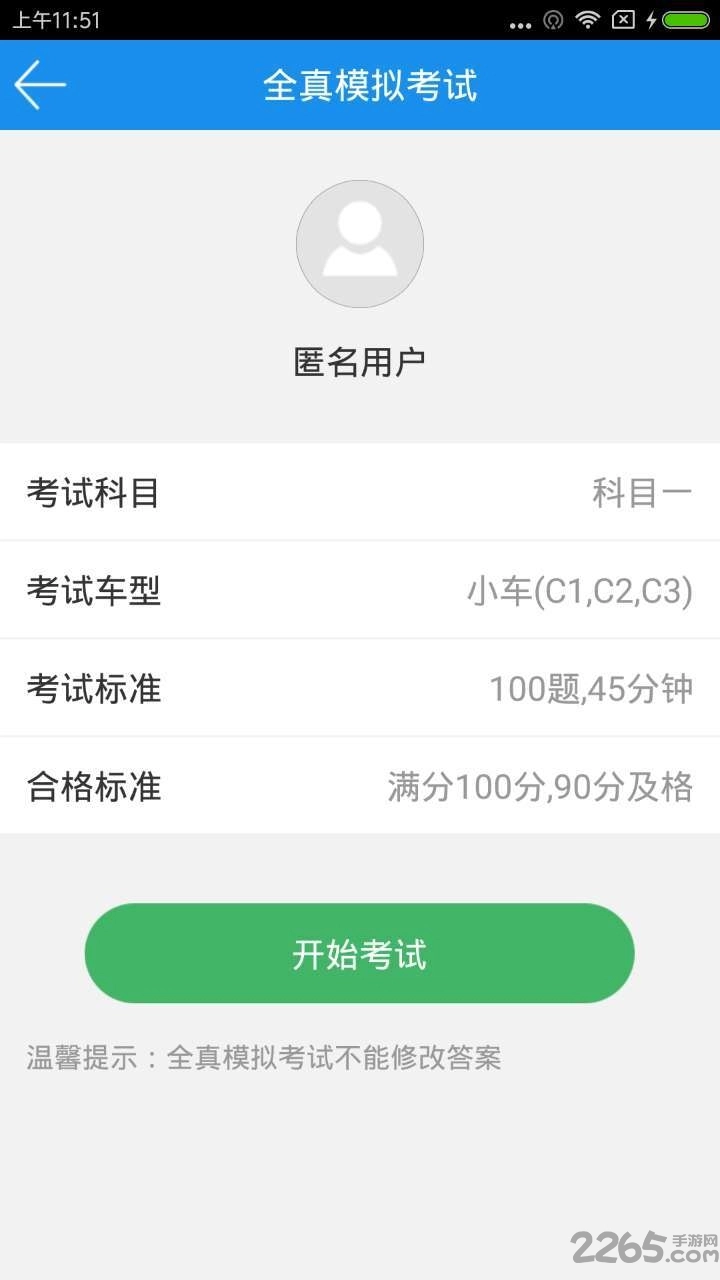Viewport: 720px width, 1280px height.
Task: Tap the Wi-Fi status icon
Action: 588,18
